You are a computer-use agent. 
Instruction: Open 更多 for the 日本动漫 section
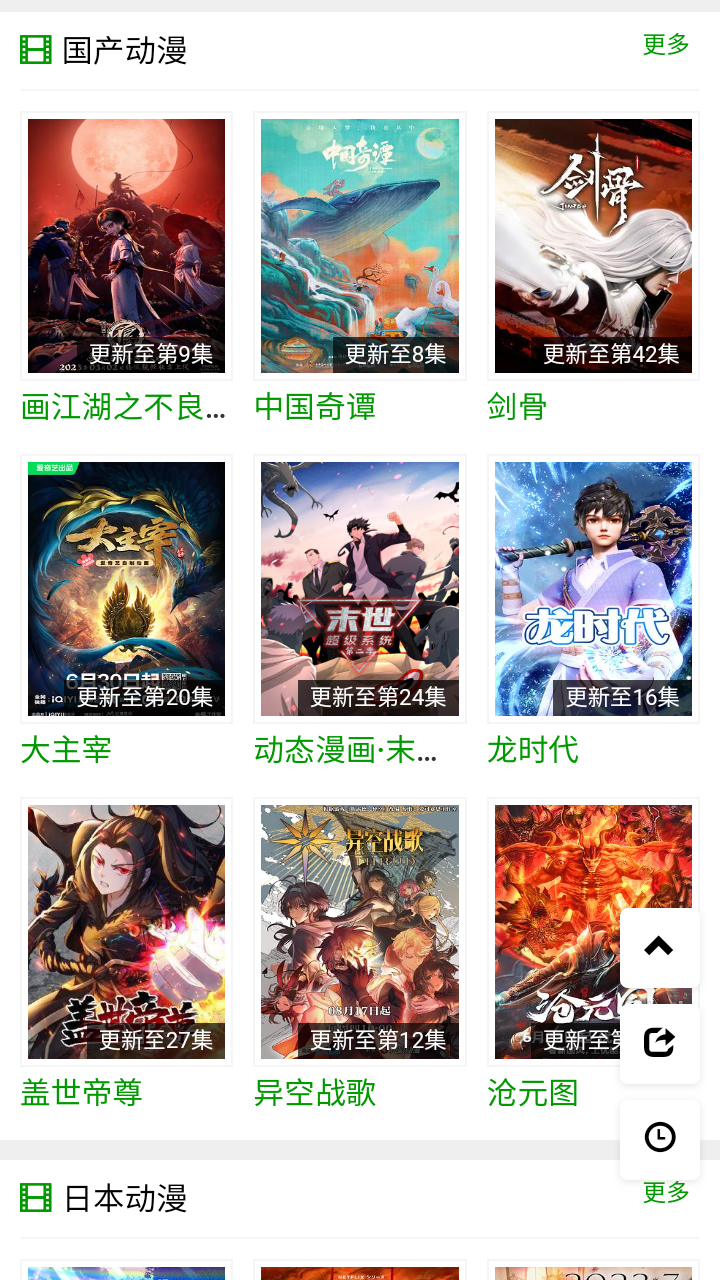click(664, 1191)
